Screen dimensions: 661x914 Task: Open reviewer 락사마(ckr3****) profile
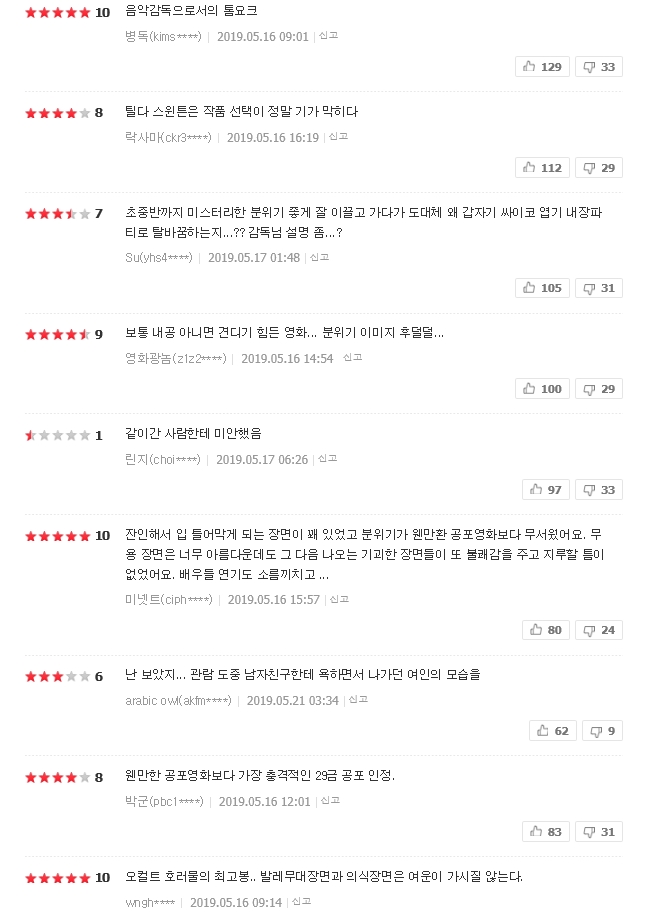tap(168, 138)
